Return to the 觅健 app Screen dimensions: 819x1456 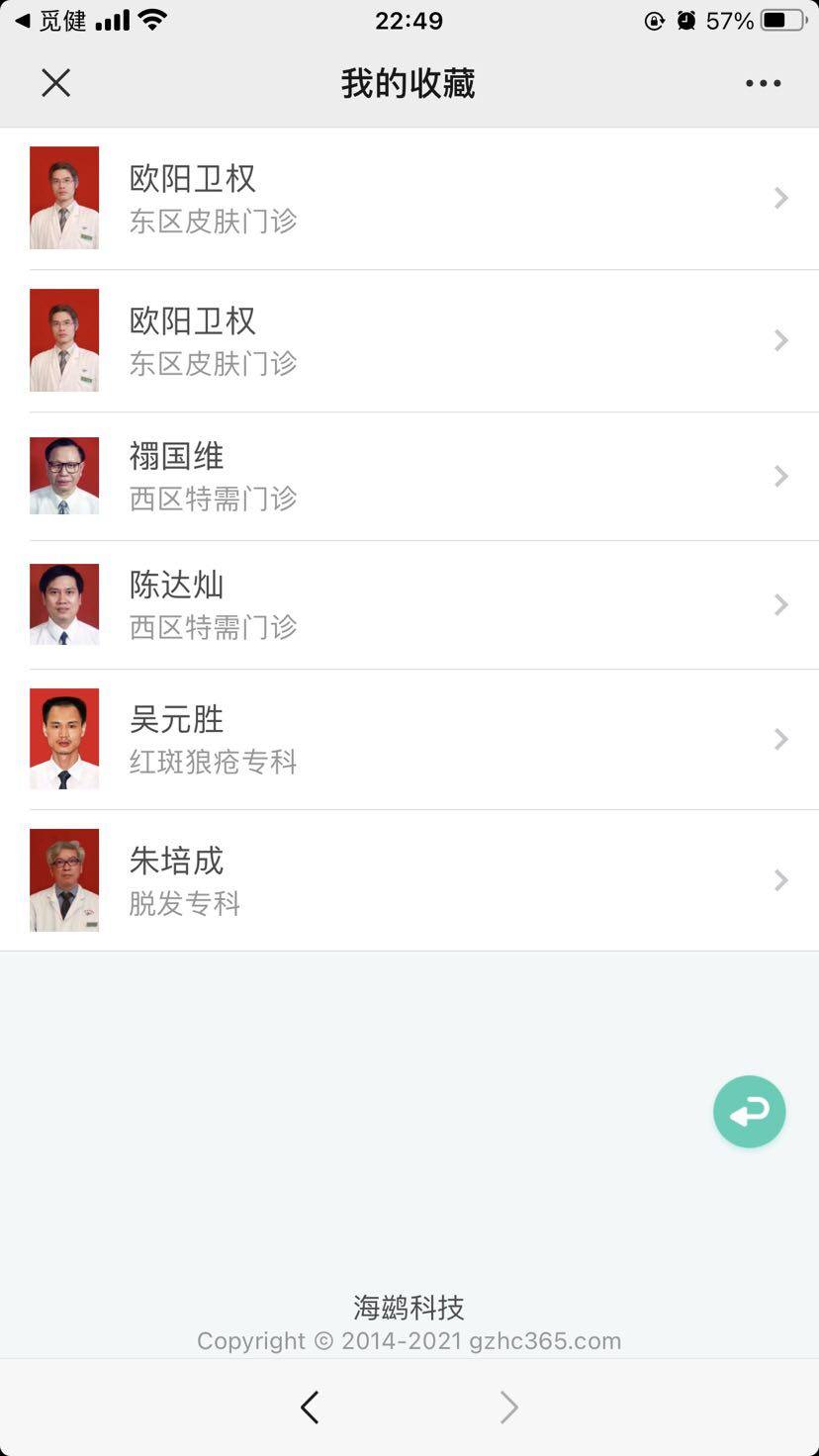[x=49, y=21]
